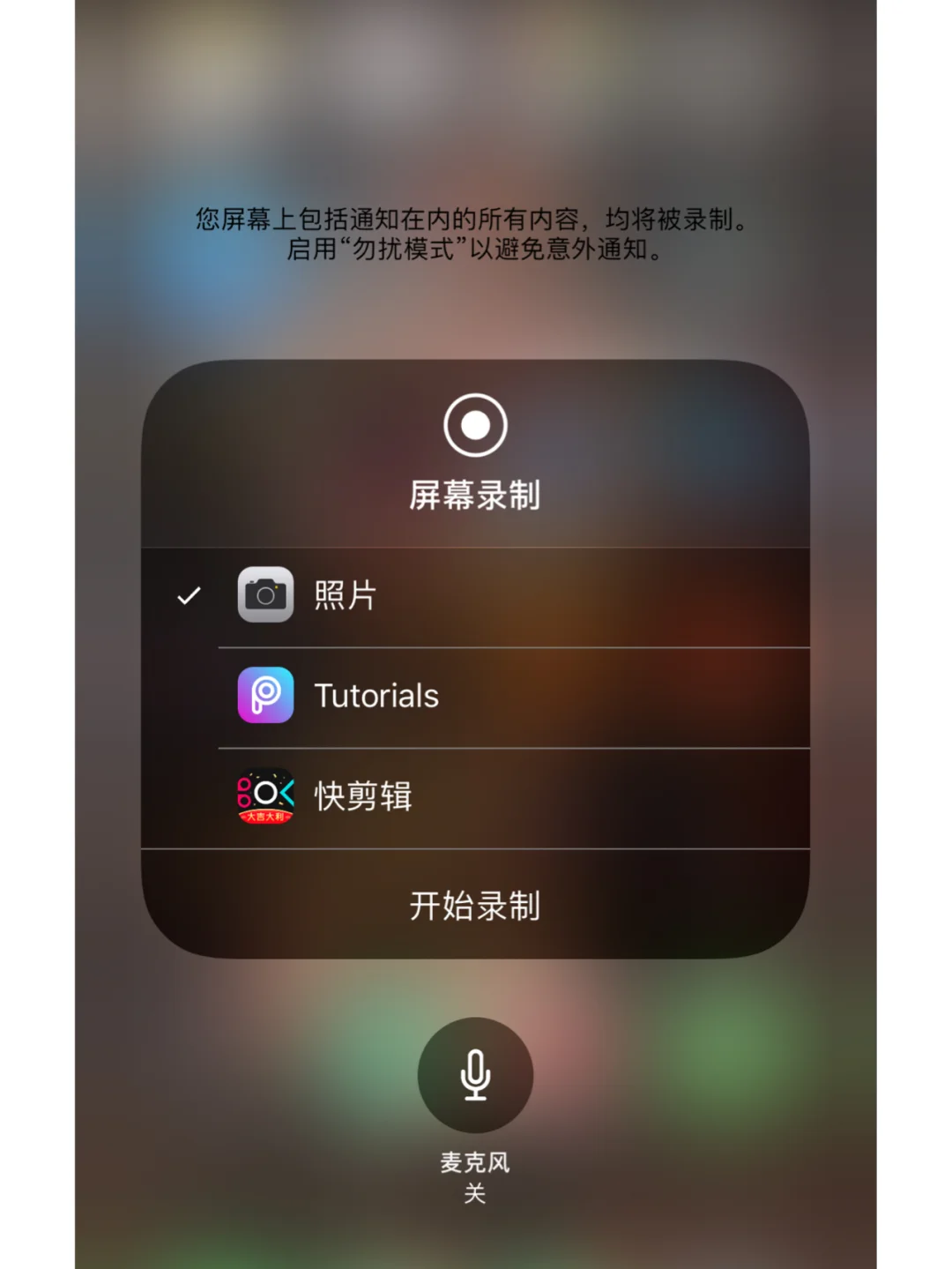Screen dimensions: 952x1269
Task: Select Tutorials as broadcast target
Action: [x=476, y=696]
